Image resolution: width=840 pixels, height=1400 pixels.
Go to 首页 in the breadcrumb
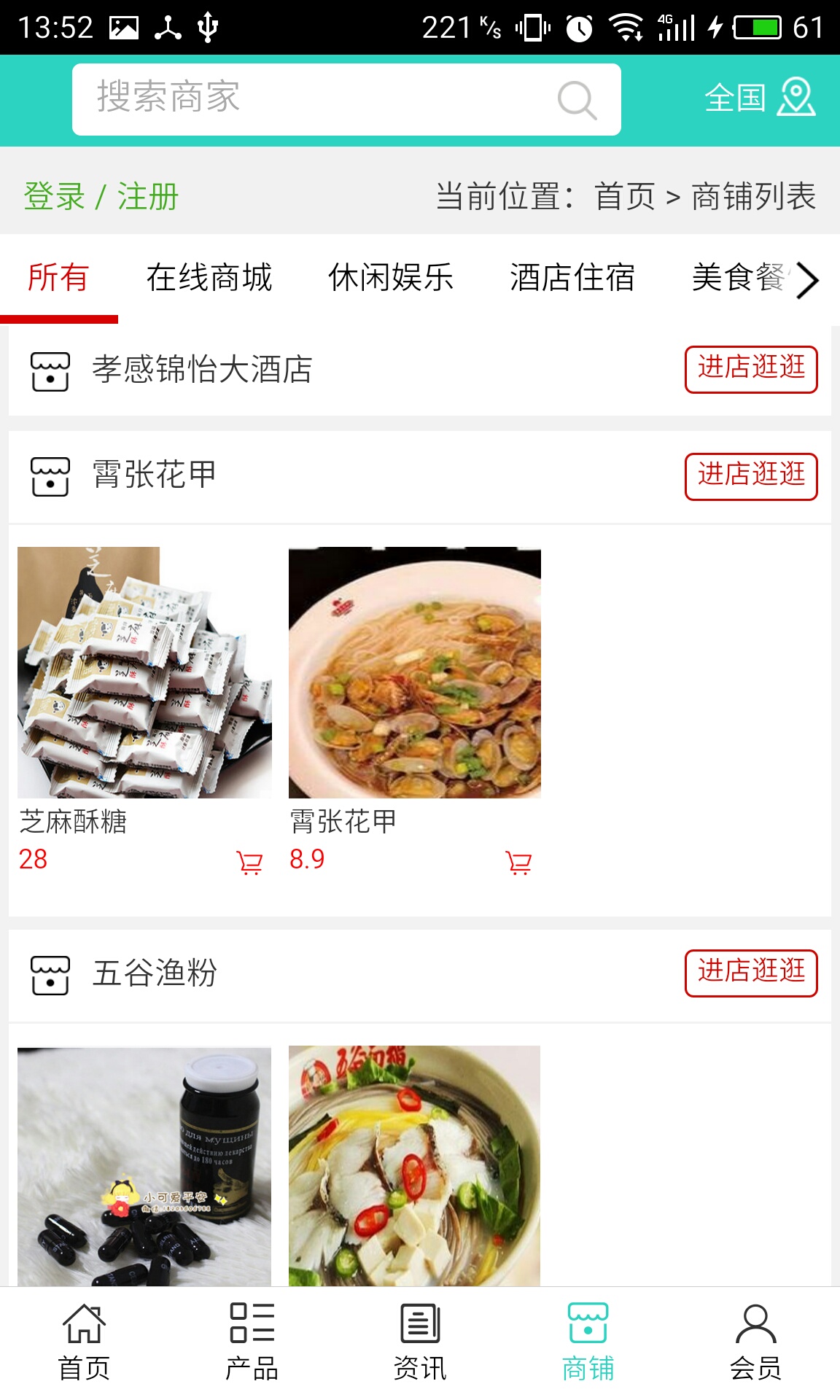[x=625, y=197]
